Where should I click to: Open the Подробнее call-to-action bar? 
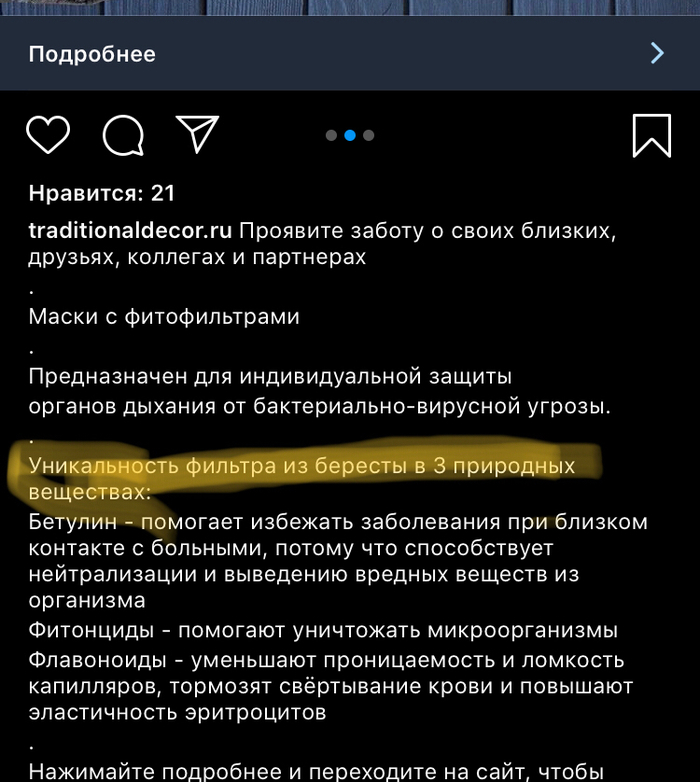pos(349,54)
